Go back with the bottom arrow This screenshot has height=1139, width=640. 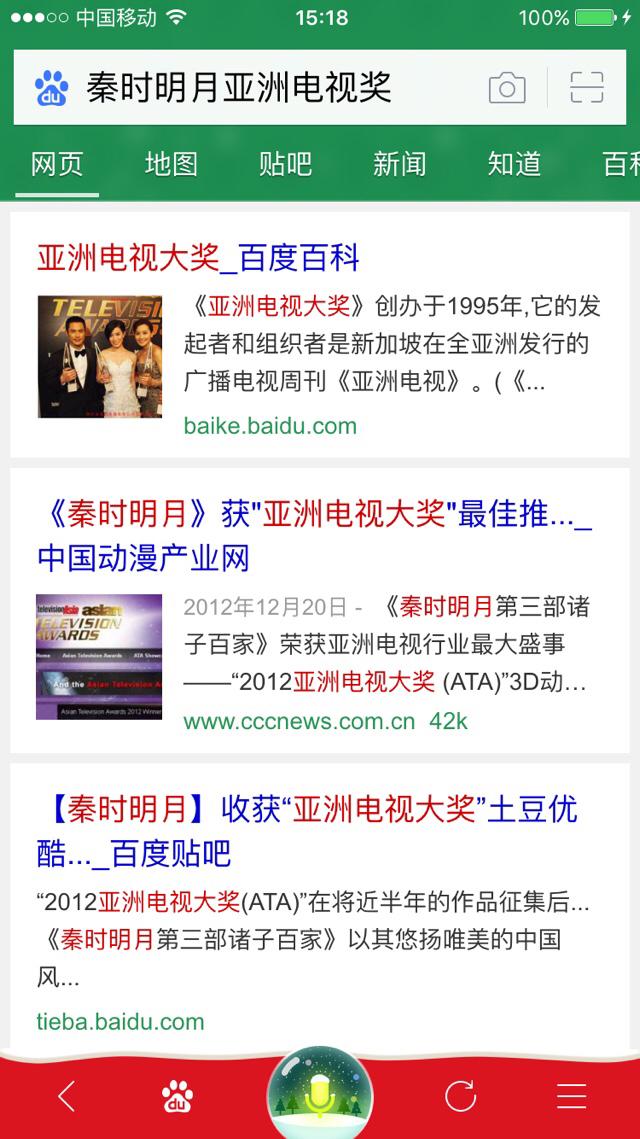pyautogui.click(x=66, y=1096)
